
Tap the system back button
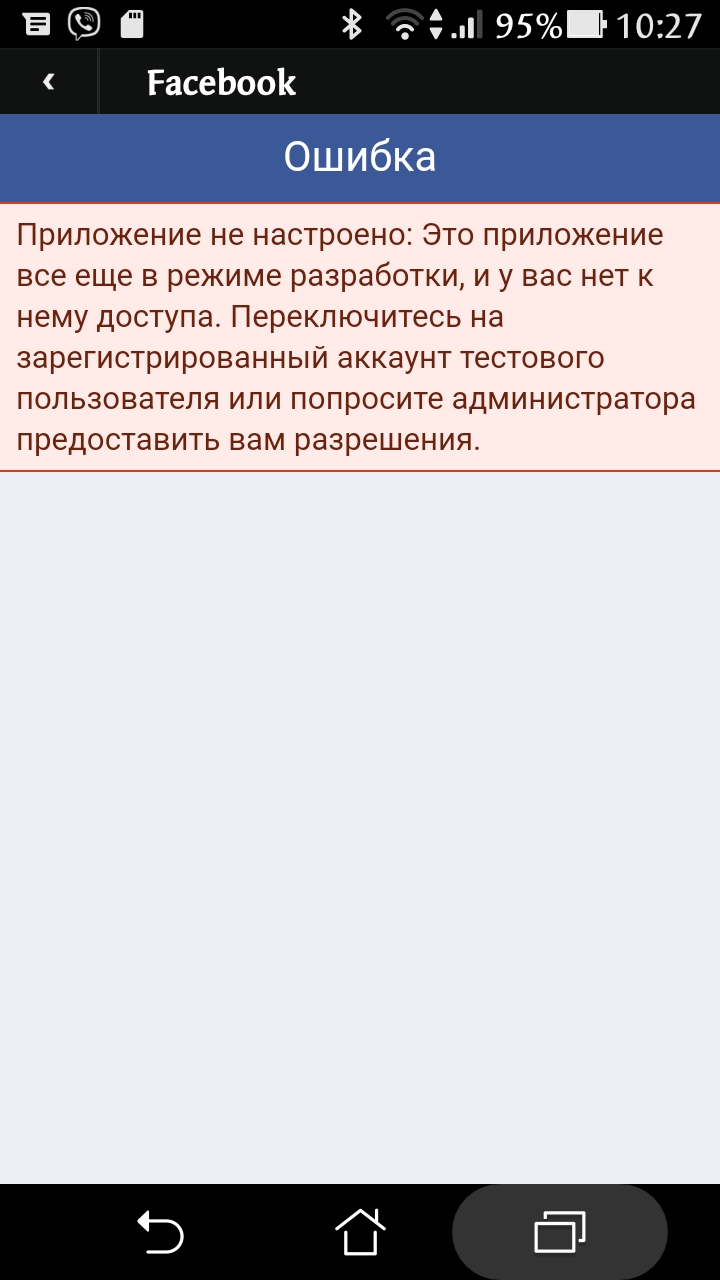pyautogui.click(x=160, y=1231)
